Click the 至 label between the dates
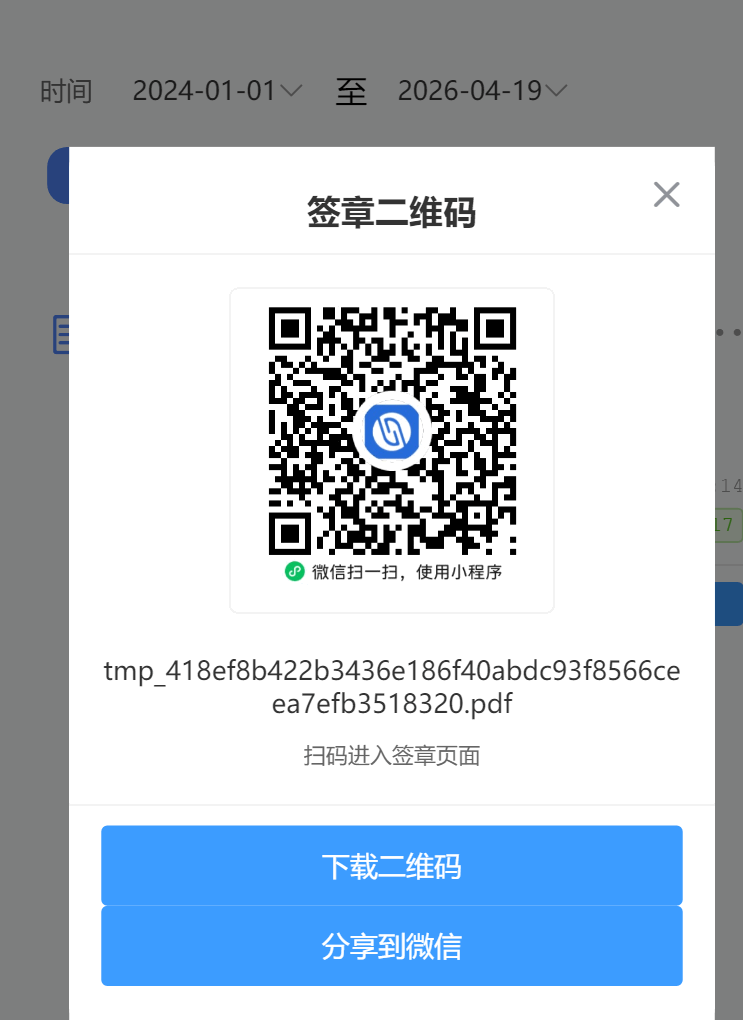The image size is (743, 1020). coord(352,90)
